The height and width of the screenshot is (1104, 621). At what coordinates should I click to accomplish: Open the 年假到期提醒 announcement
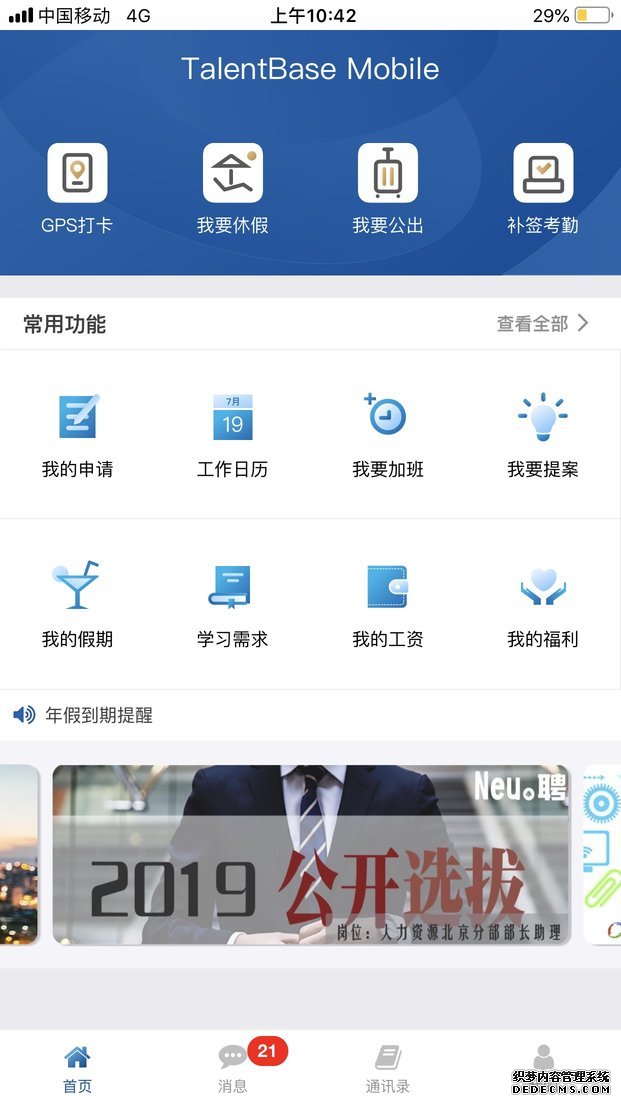99,715
